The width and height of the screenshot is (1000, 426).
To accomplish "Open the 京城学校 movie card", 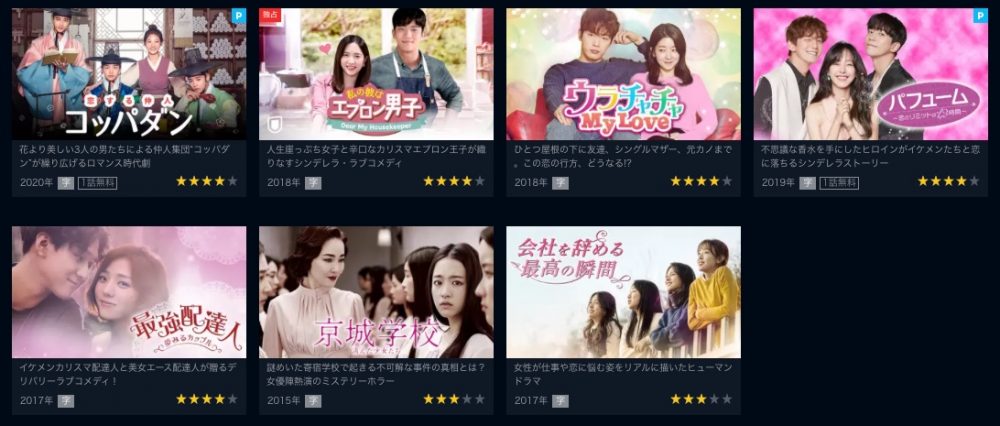I will [x=376, y=292].
